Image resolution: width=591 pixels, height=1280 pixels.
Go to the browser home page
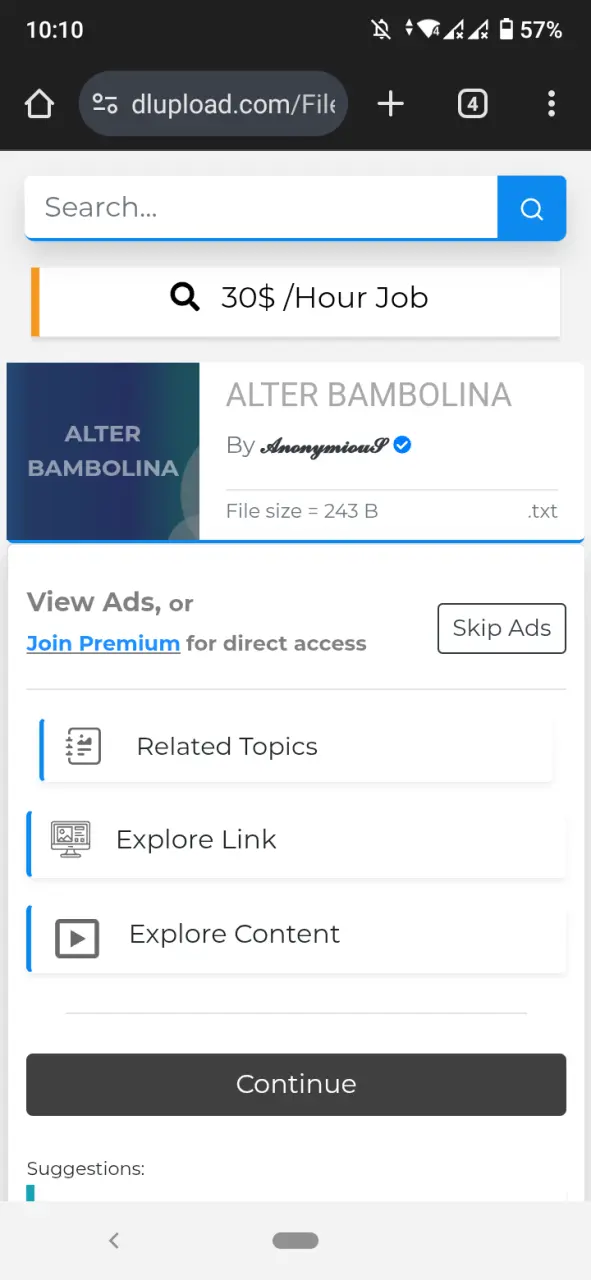point(39,104)
